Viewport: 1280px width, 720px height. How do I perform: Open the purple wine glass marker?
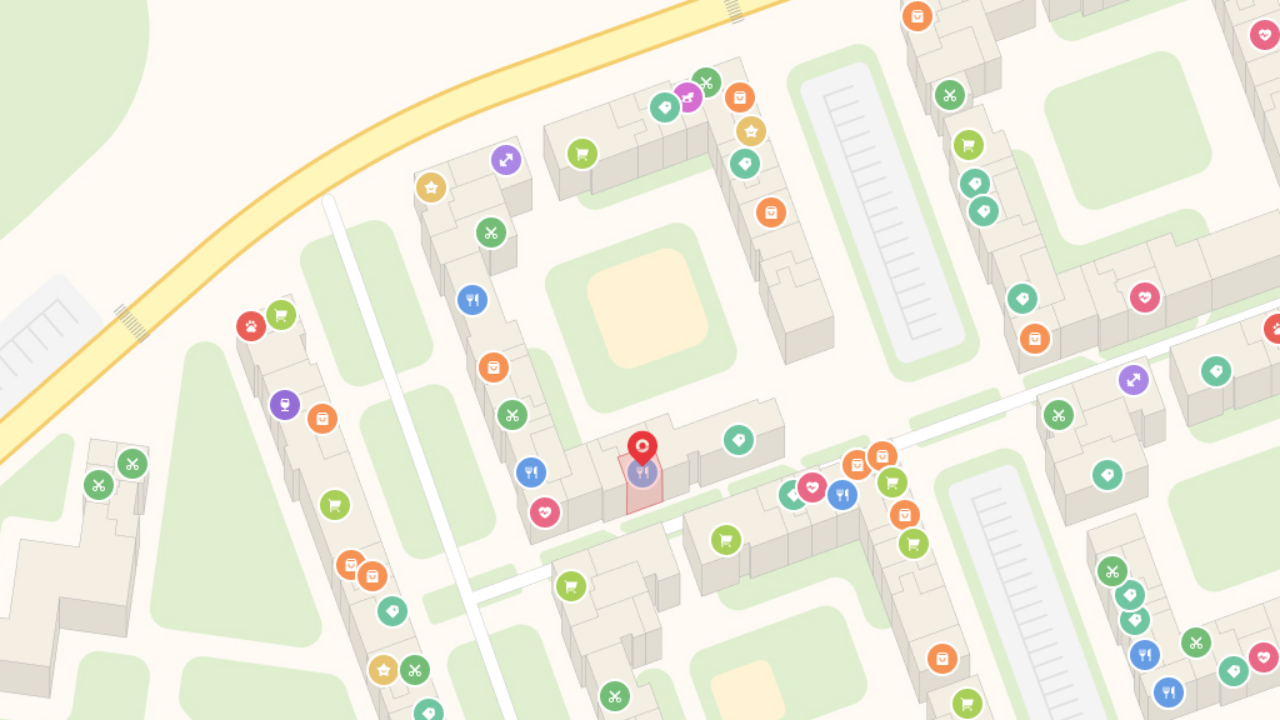click(285, 405)
